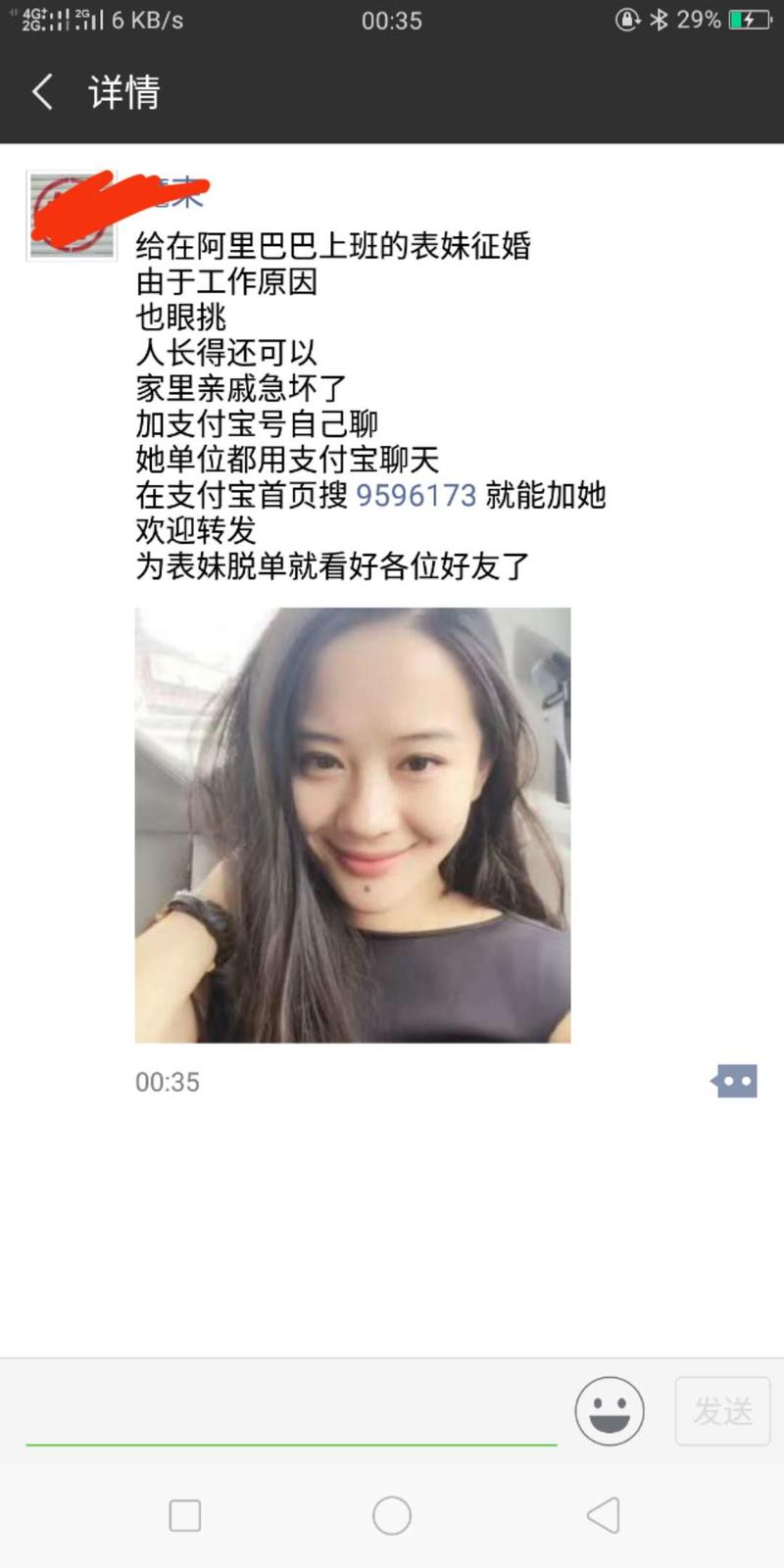784x1568 pixels.
Task: Open recent apps from navigation bar
Action: coord(185,1515)
